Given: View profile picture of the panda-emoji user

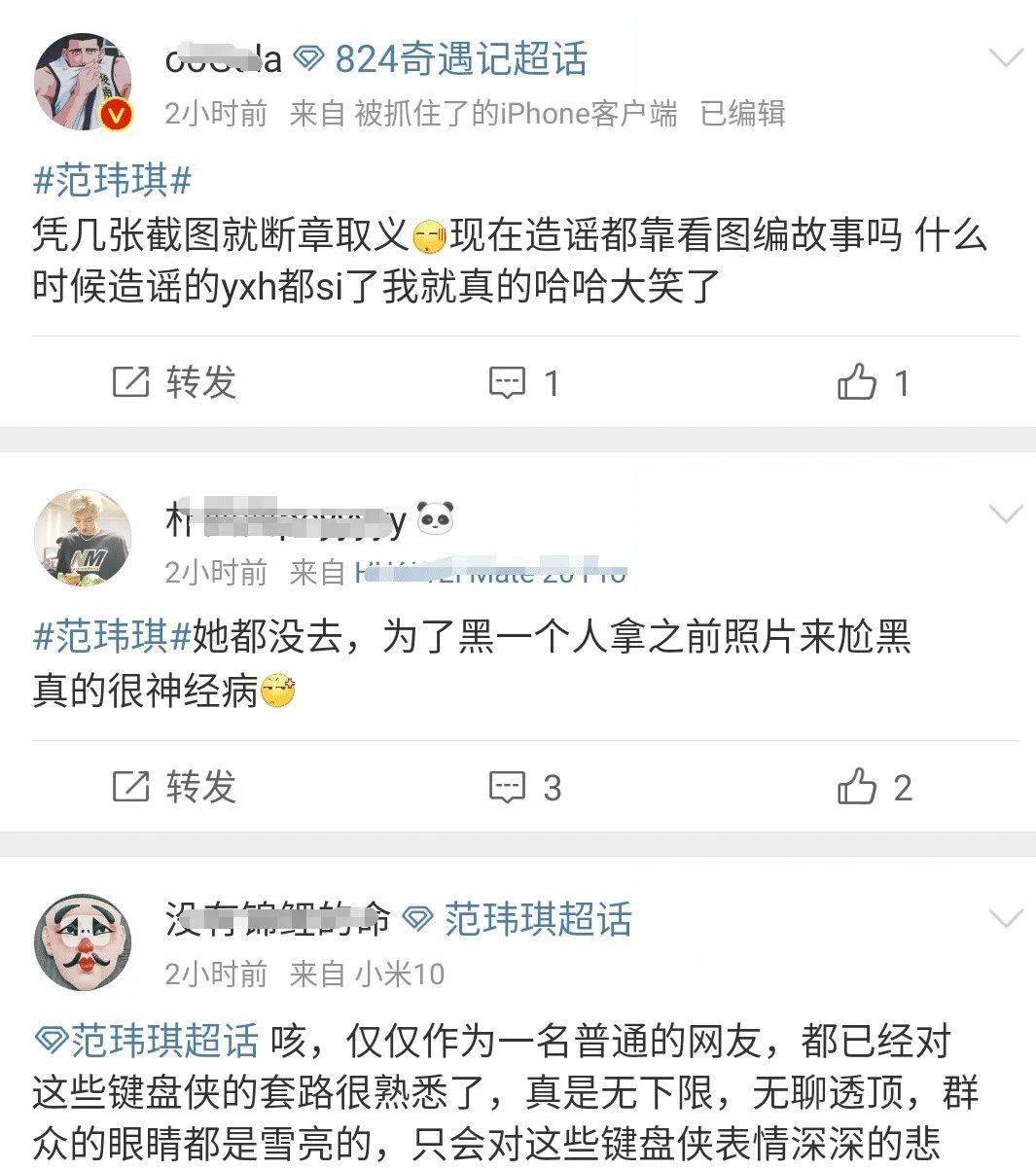Looking at the screenshot, I should [82, 538].
